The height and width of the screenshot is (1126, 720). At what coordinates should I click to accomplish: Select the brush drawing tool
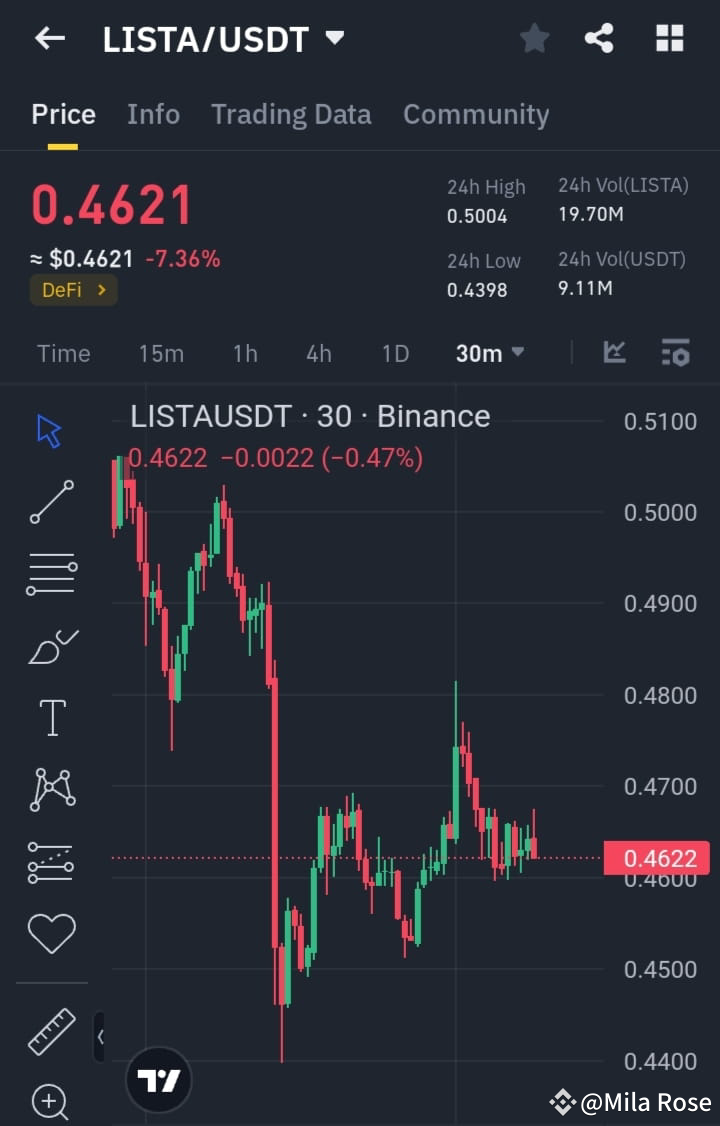click(51, 645)
